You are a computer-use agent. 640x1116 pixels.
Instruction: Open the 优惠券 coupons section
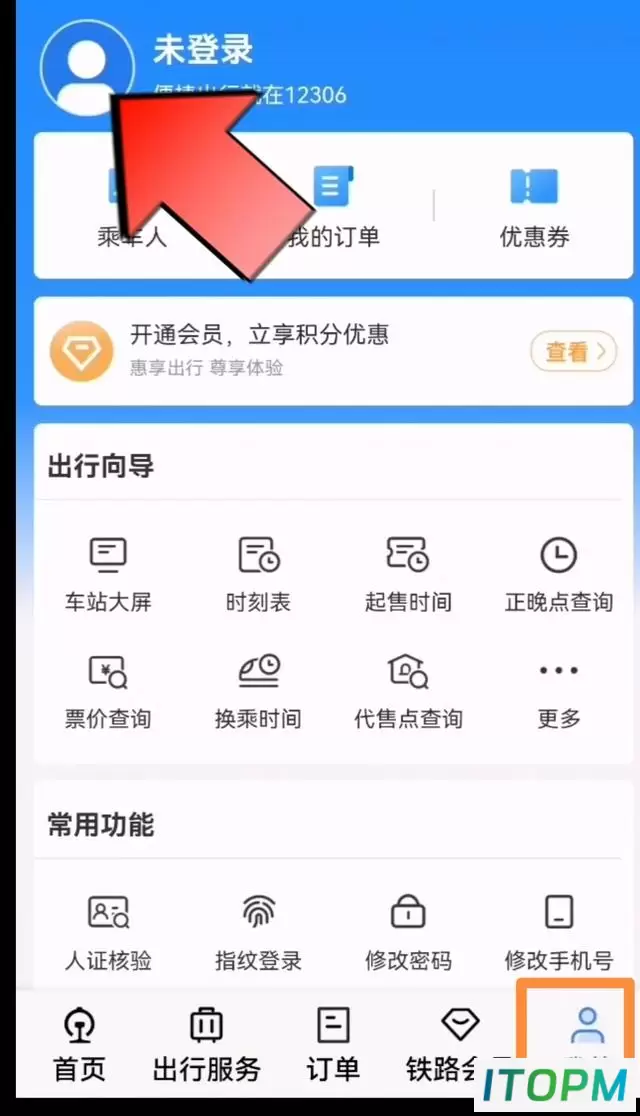coord(534,207)
